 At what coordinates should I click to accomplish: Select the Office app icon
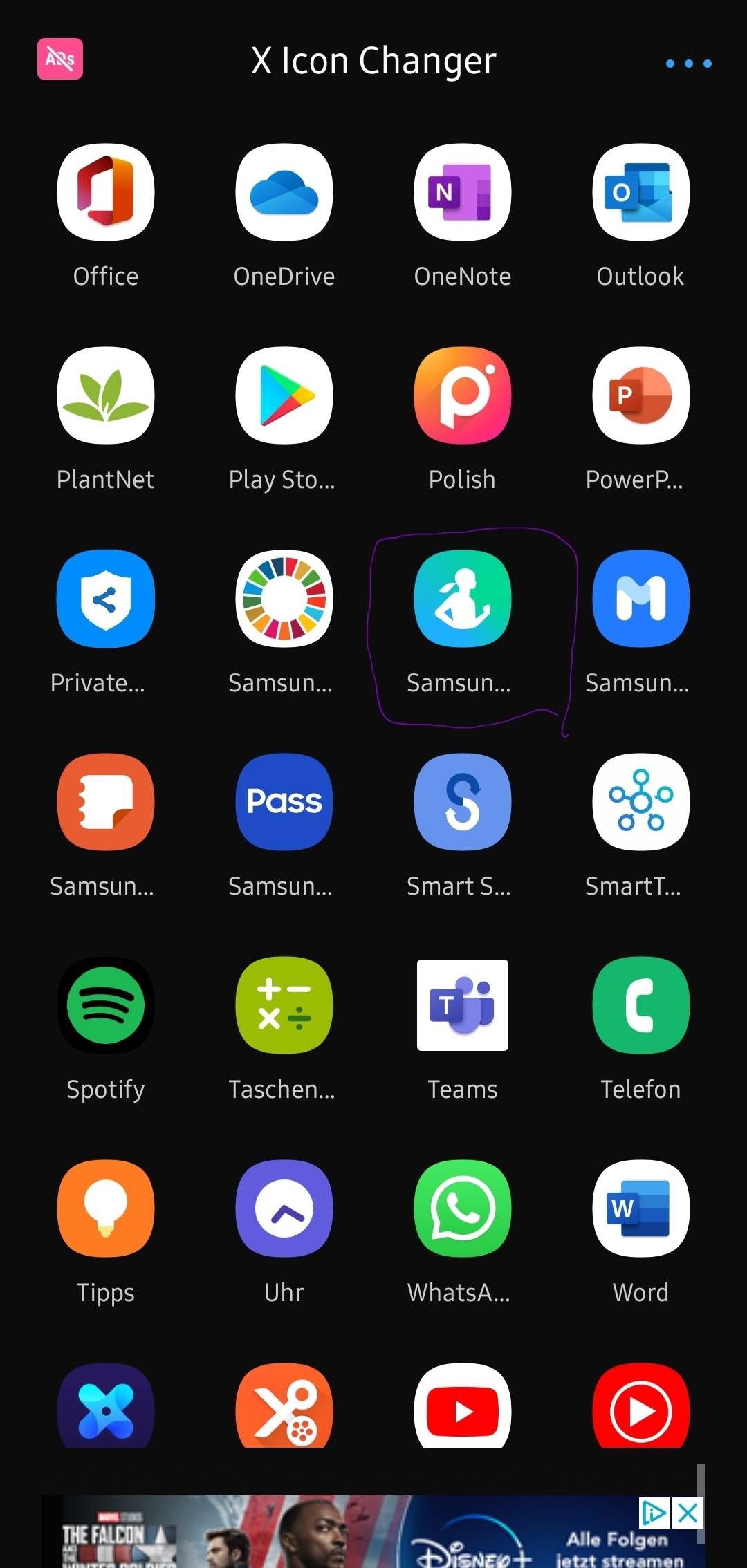click(x=105, y=193)
